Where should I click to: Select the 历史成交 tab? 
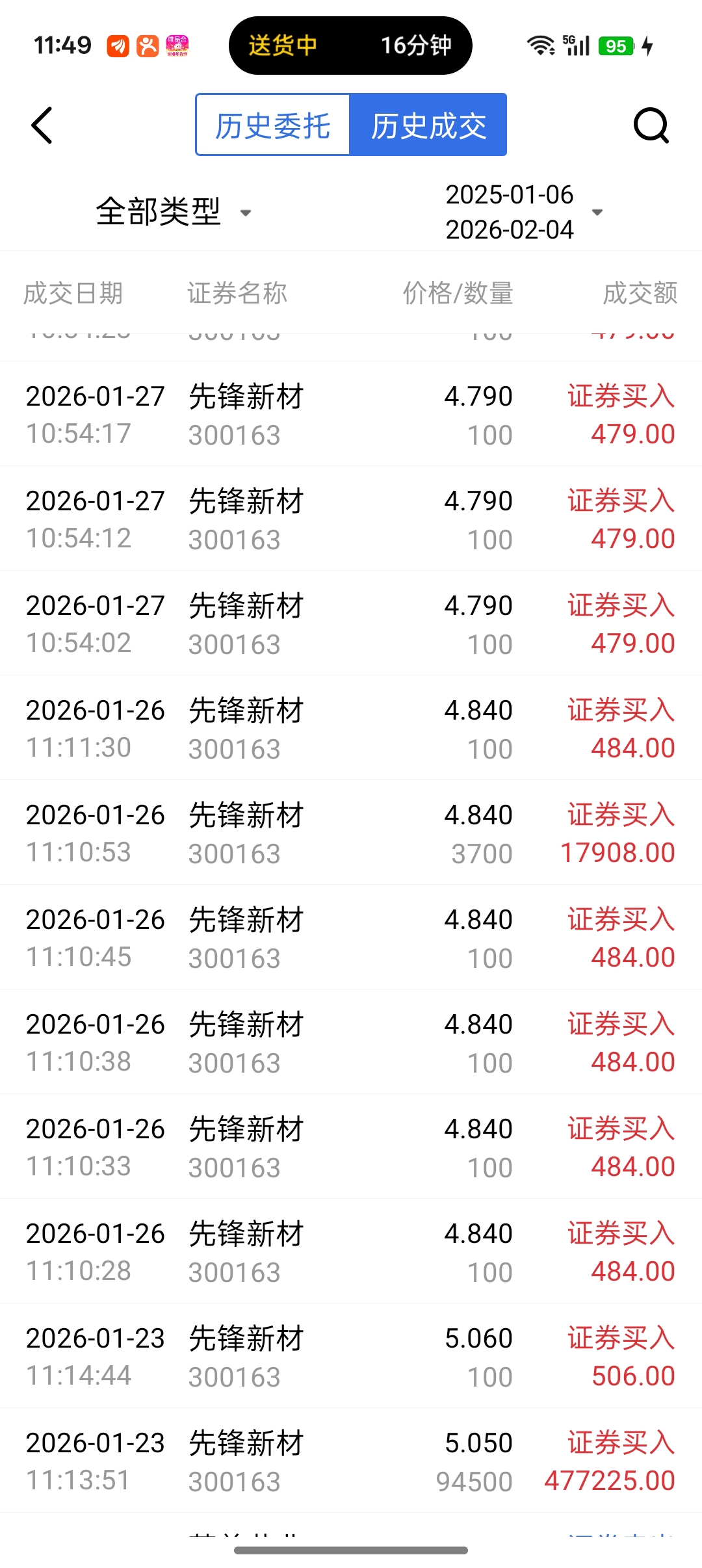[428, 125]
